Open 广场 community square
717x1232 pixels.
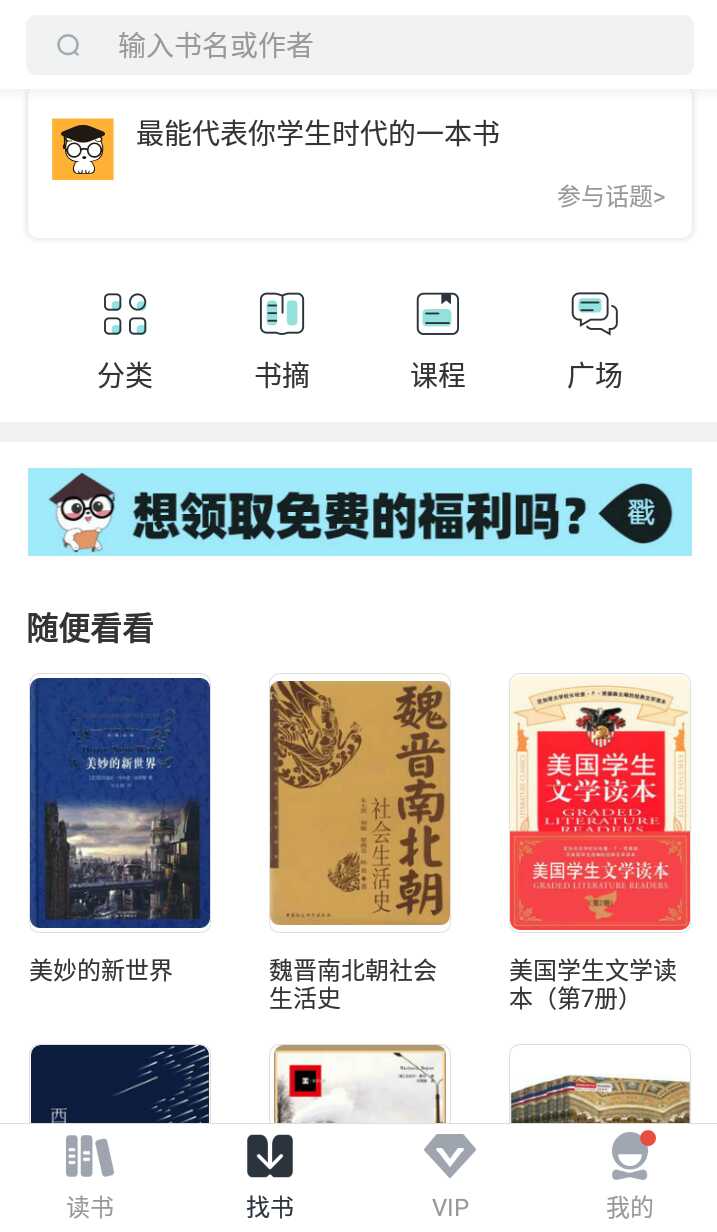tap(595, 341)
